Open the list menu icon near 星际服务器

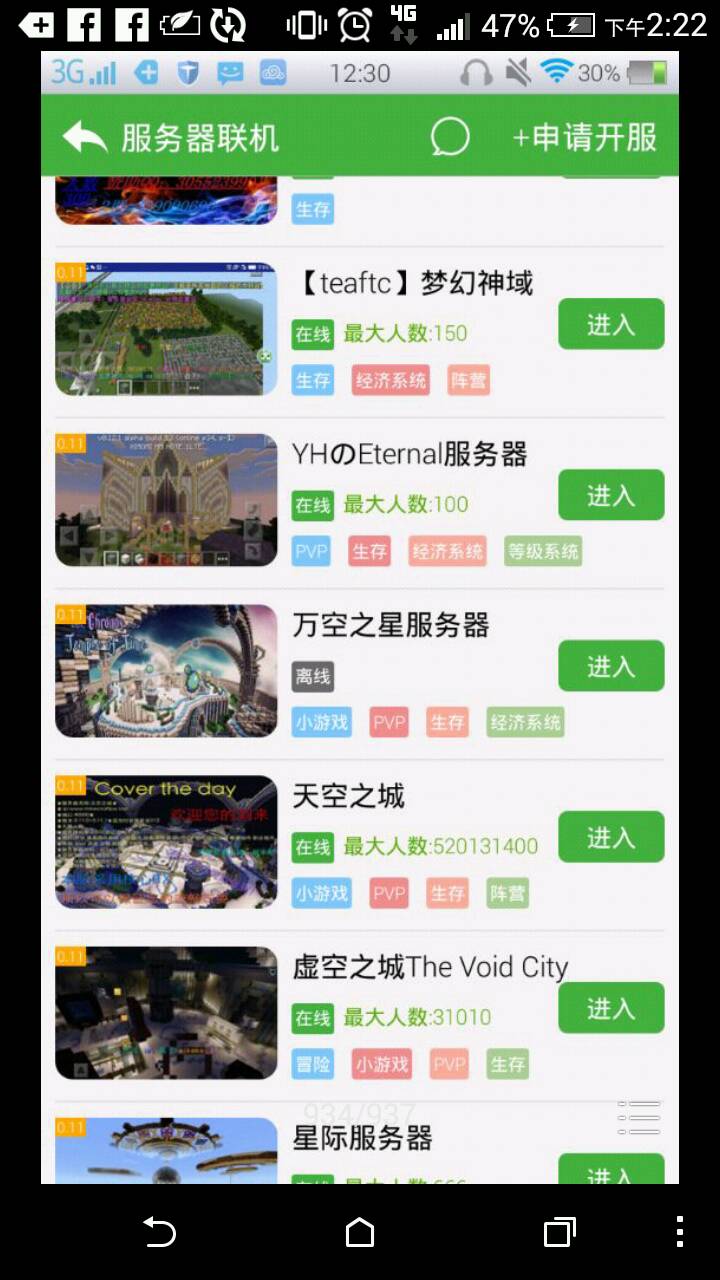(x=639, y=1117)
